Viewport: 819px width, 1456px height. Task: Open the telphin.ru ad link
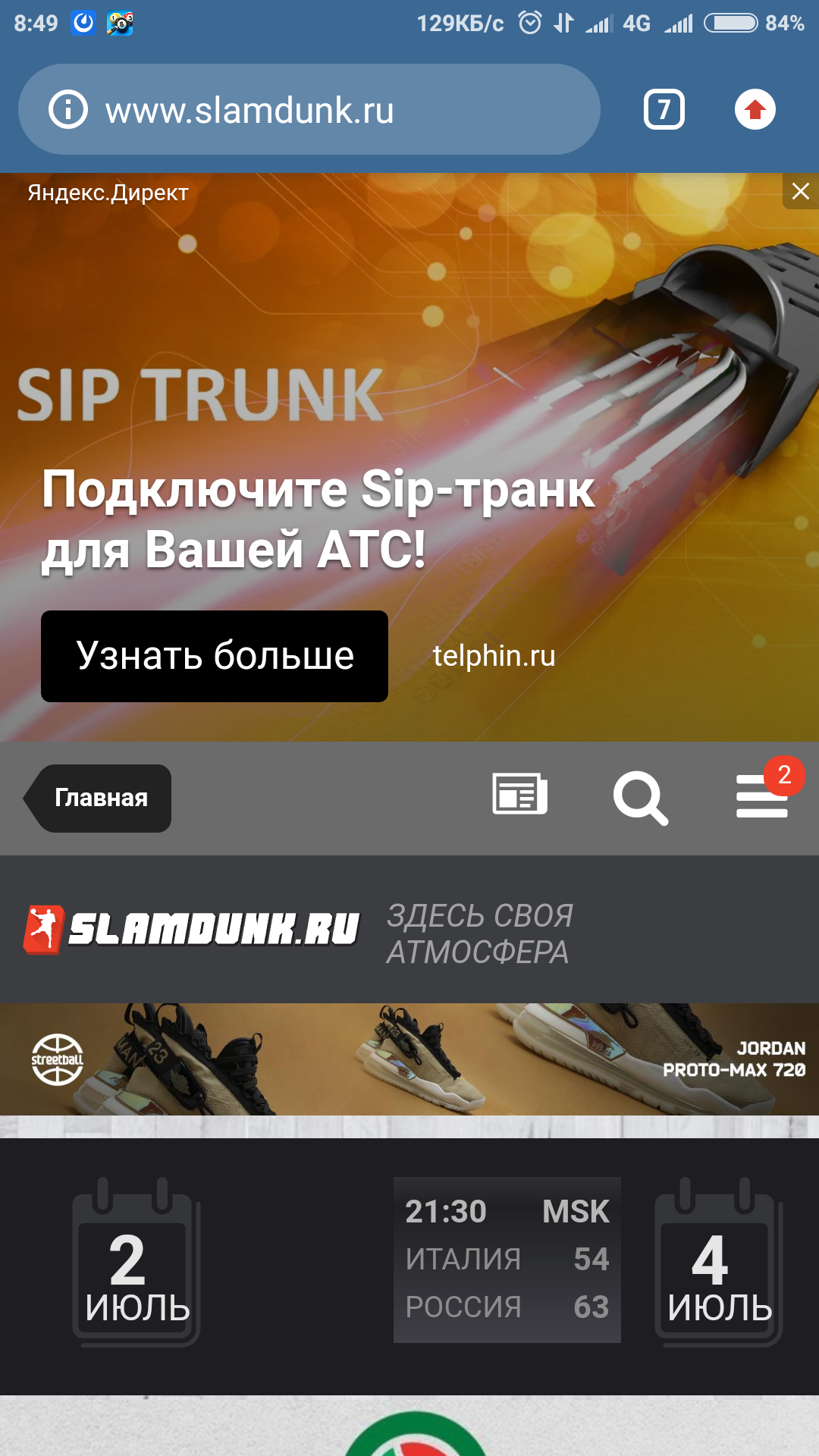494,656
